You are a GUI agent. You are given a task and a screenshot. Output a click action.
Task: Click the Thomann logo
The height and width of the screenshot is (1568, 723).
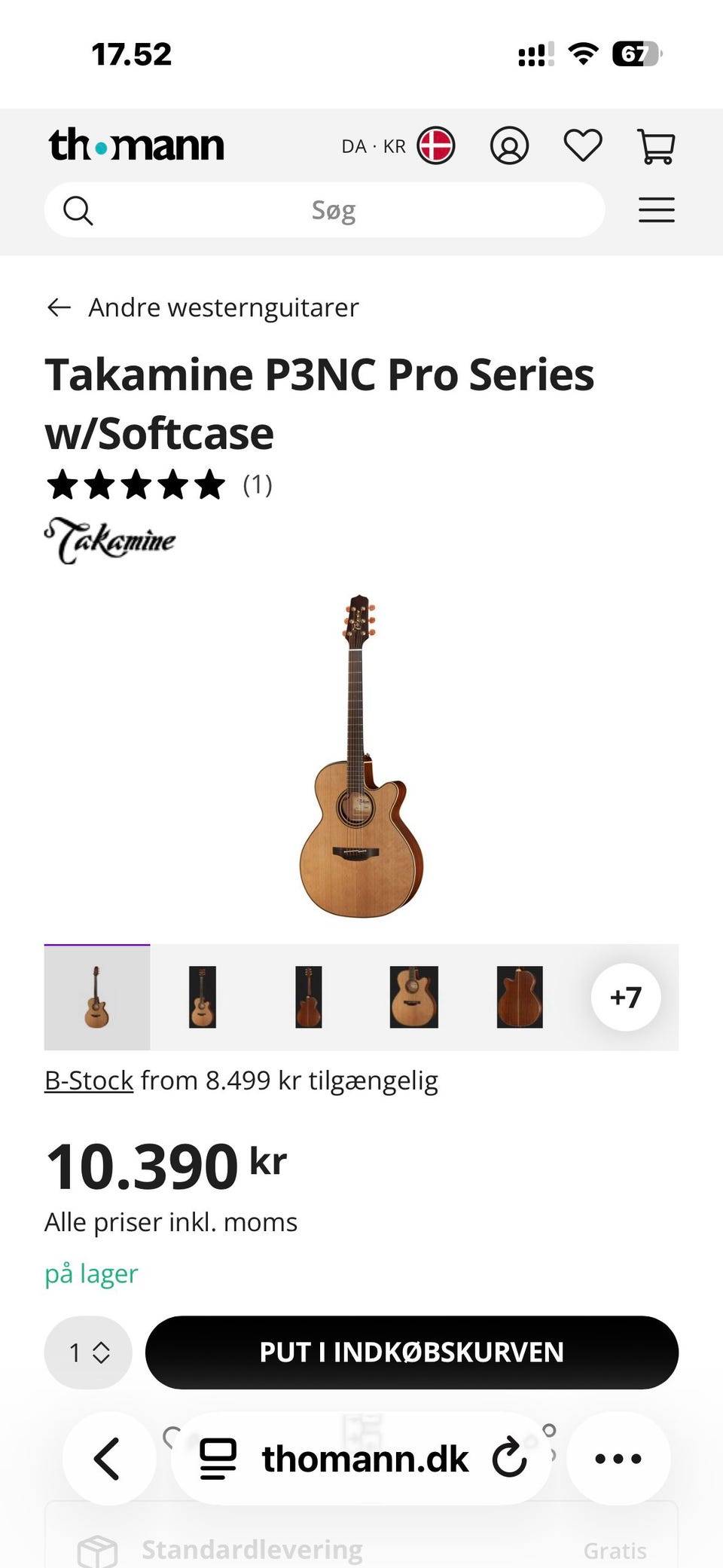137,145
